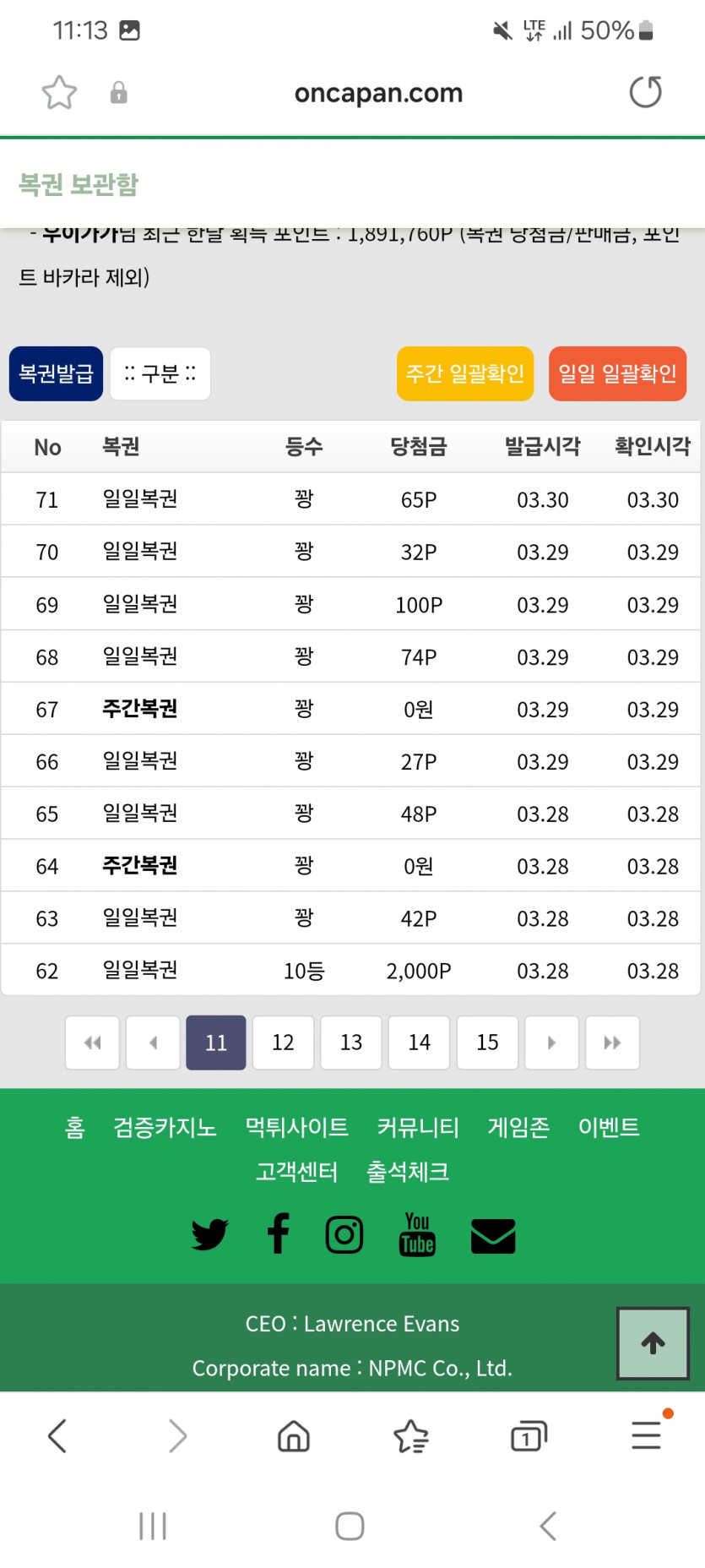Jump to the last page arrow
Image resolution: width=705 pixels, height=1568 pixels.
pos(612,1043)
